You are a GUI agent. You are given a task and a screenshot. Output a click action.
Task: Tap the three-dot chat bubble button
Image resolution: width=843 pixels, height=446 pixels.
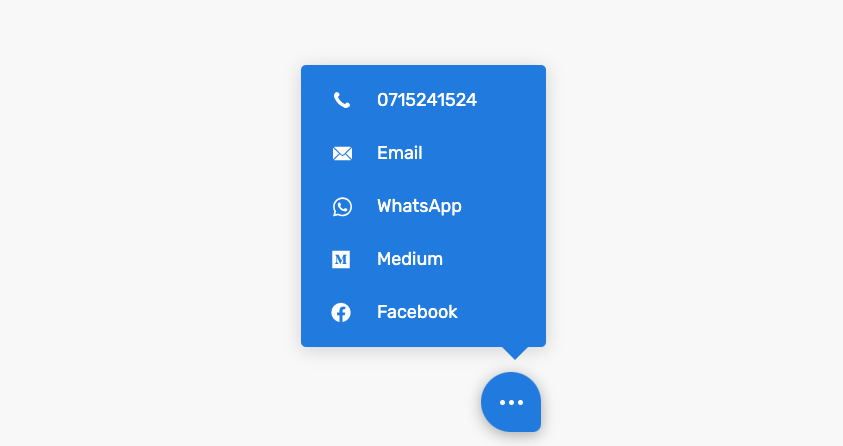click(x=511, y=402)
